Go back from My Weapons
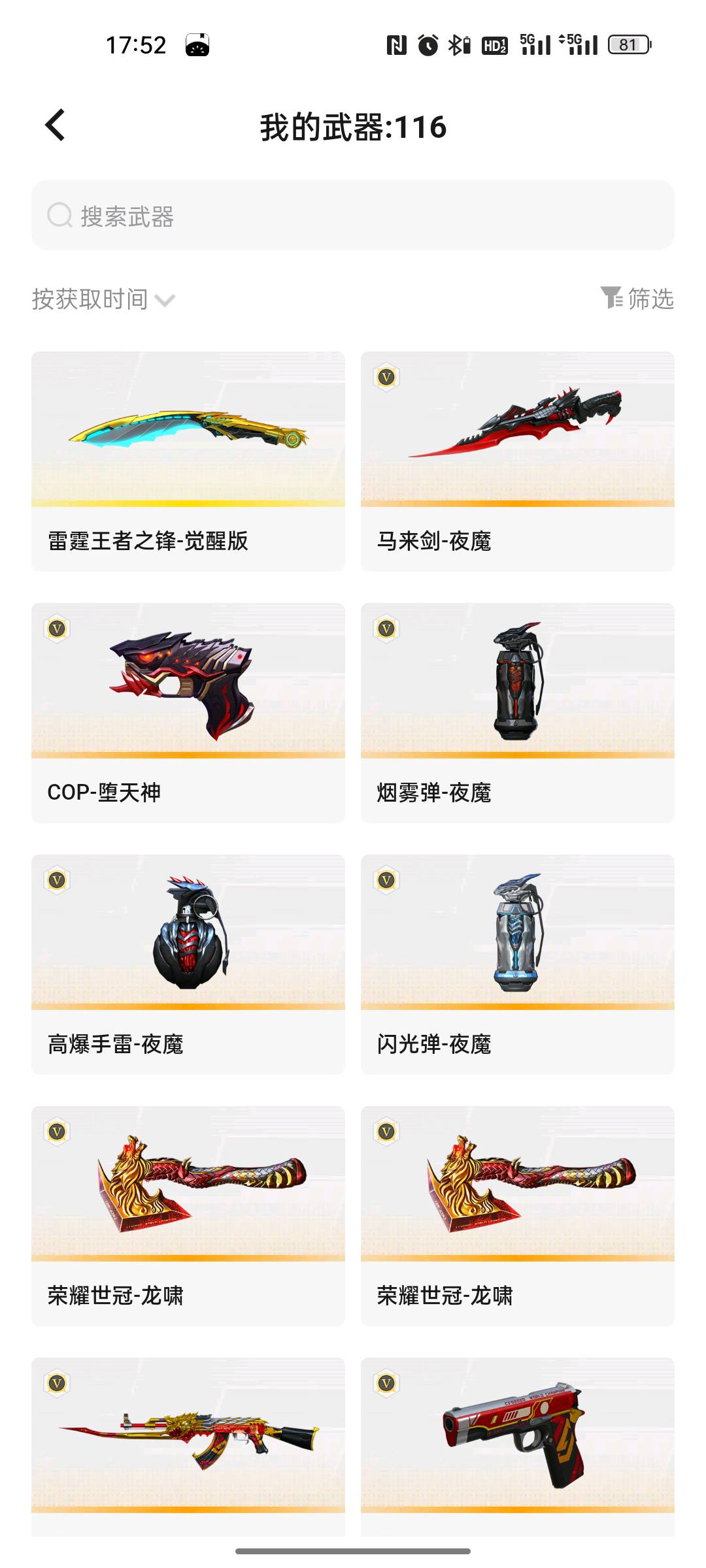This screenshot has width=706, height=1568. click(56, 125)
